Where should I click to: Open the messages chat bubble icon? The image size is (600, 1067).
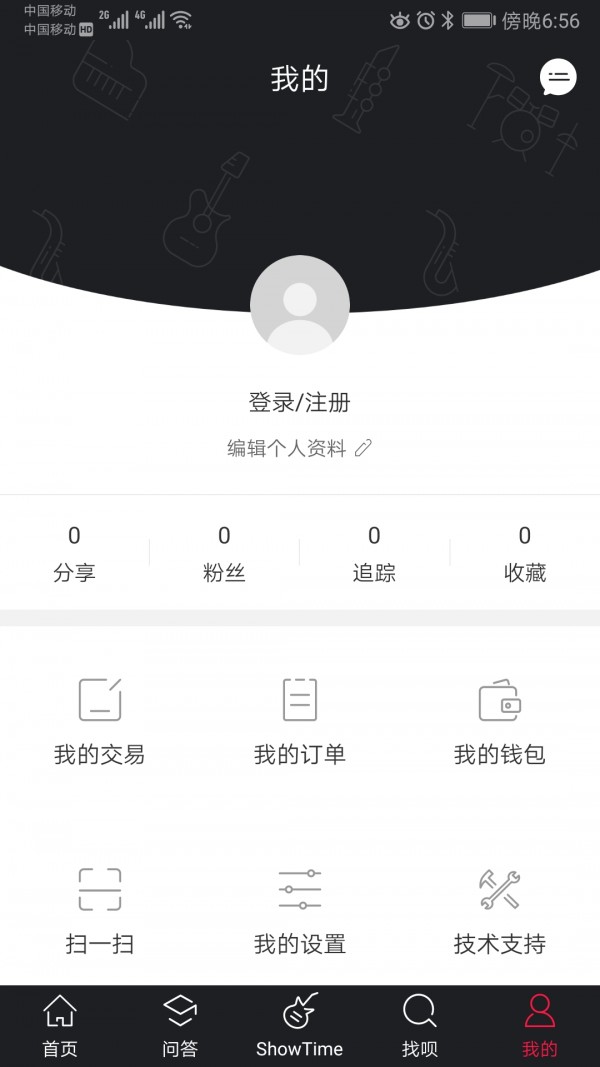pos(558,77)
